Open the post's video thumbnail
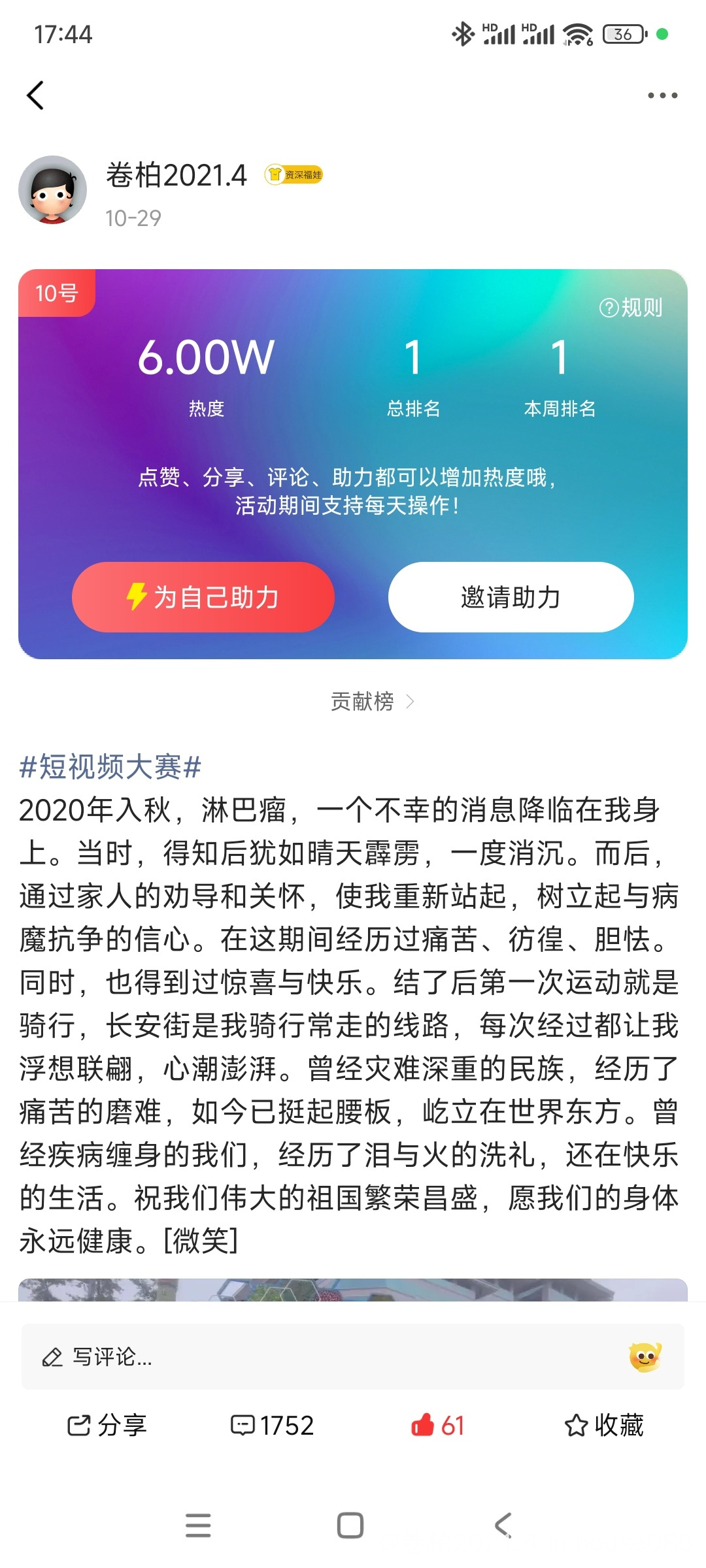The width and height of the screenshot is (706, 1568). [x=353, y=1289]
